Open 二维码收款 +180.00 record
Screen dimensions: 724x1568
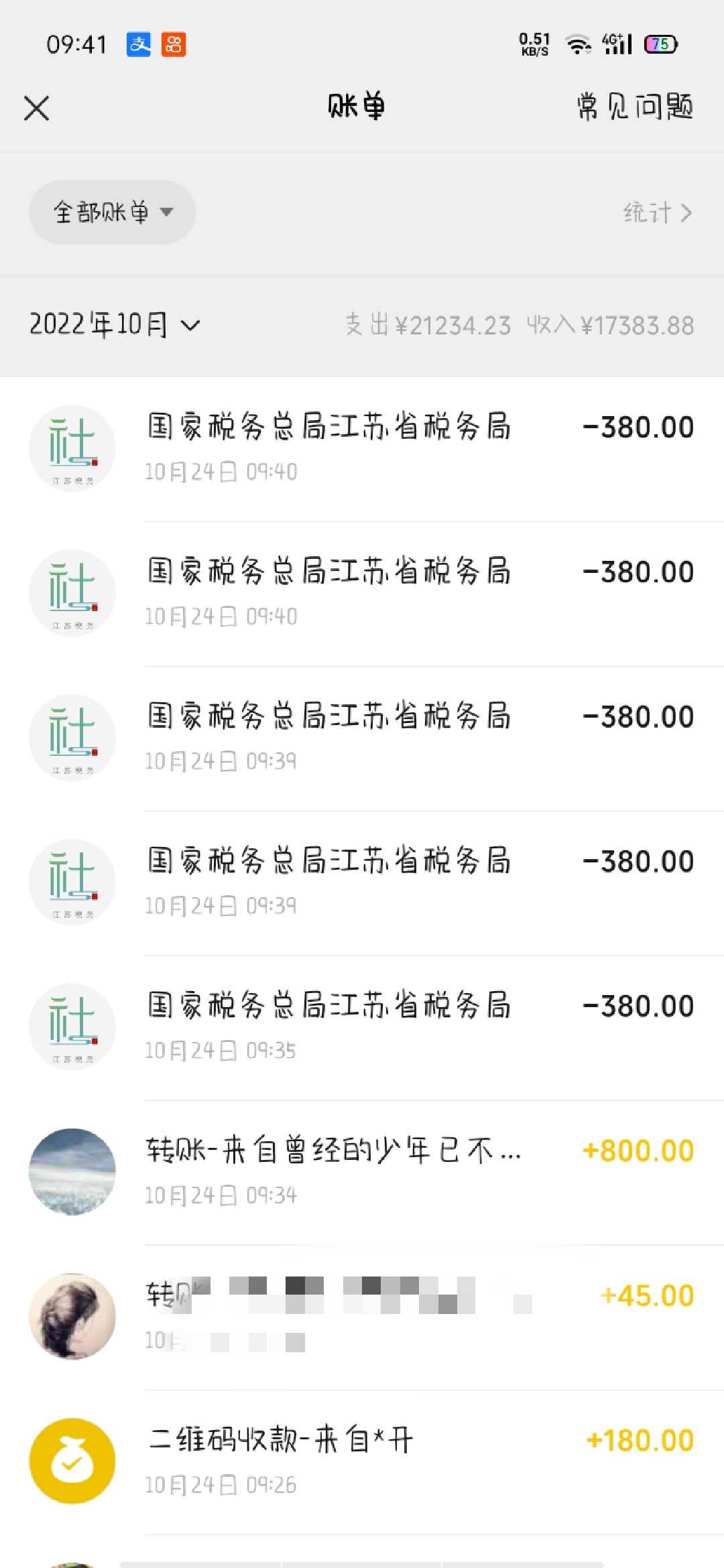pos(362,1462)
